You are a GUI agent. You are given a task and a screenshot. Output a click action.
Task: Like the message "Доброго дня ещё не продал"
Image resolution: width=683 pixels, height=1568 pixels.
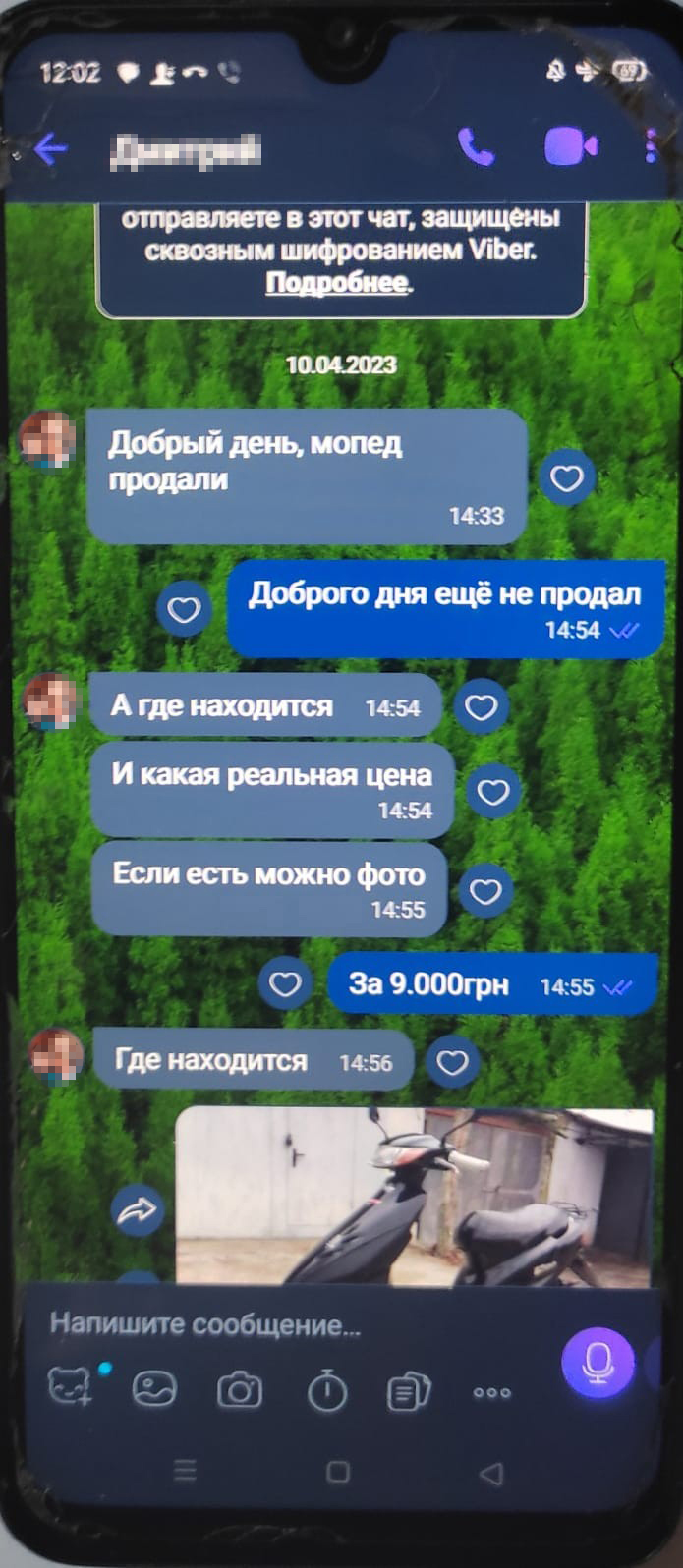point(184,609)
